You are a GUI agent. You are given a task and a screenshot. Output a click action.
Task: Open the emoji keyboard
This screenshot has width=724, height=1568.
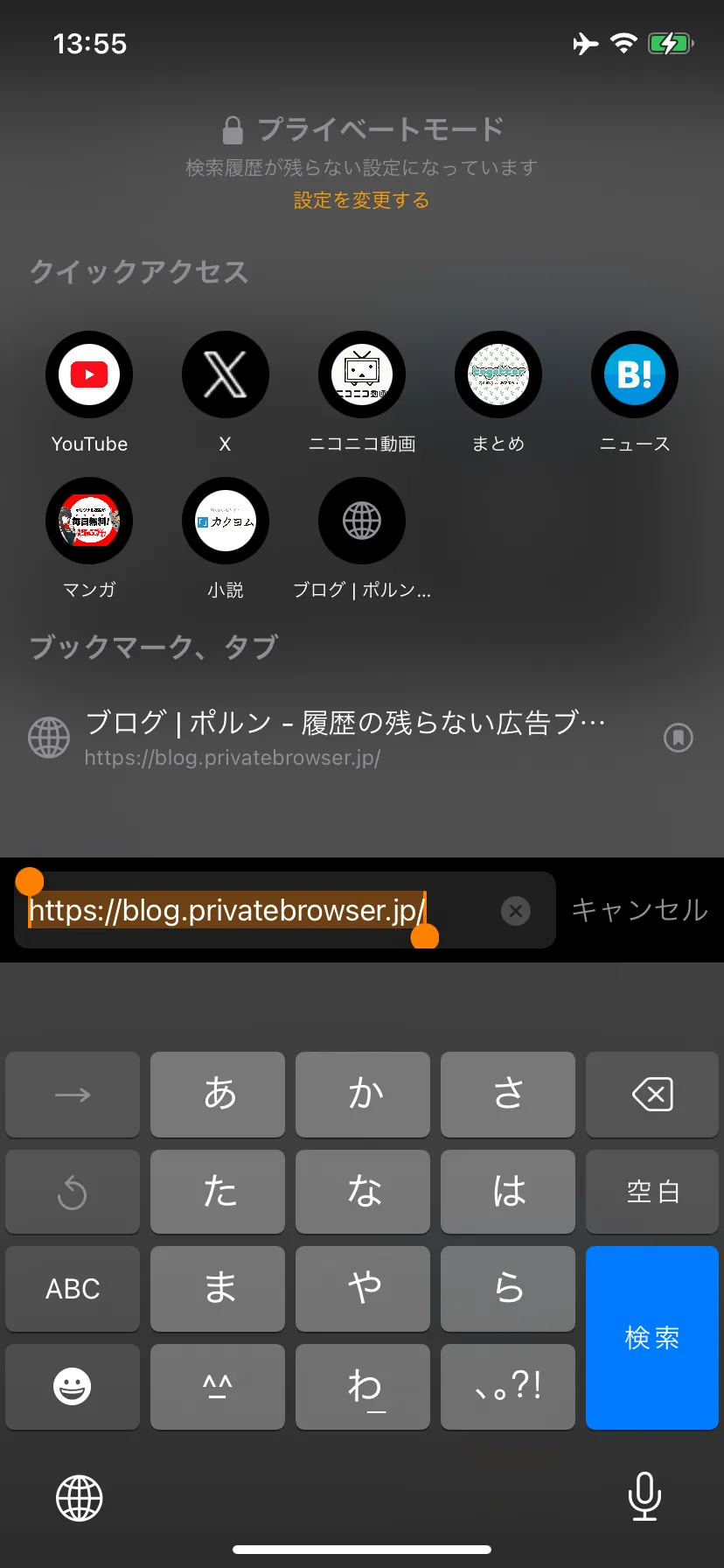[73, 1386]
